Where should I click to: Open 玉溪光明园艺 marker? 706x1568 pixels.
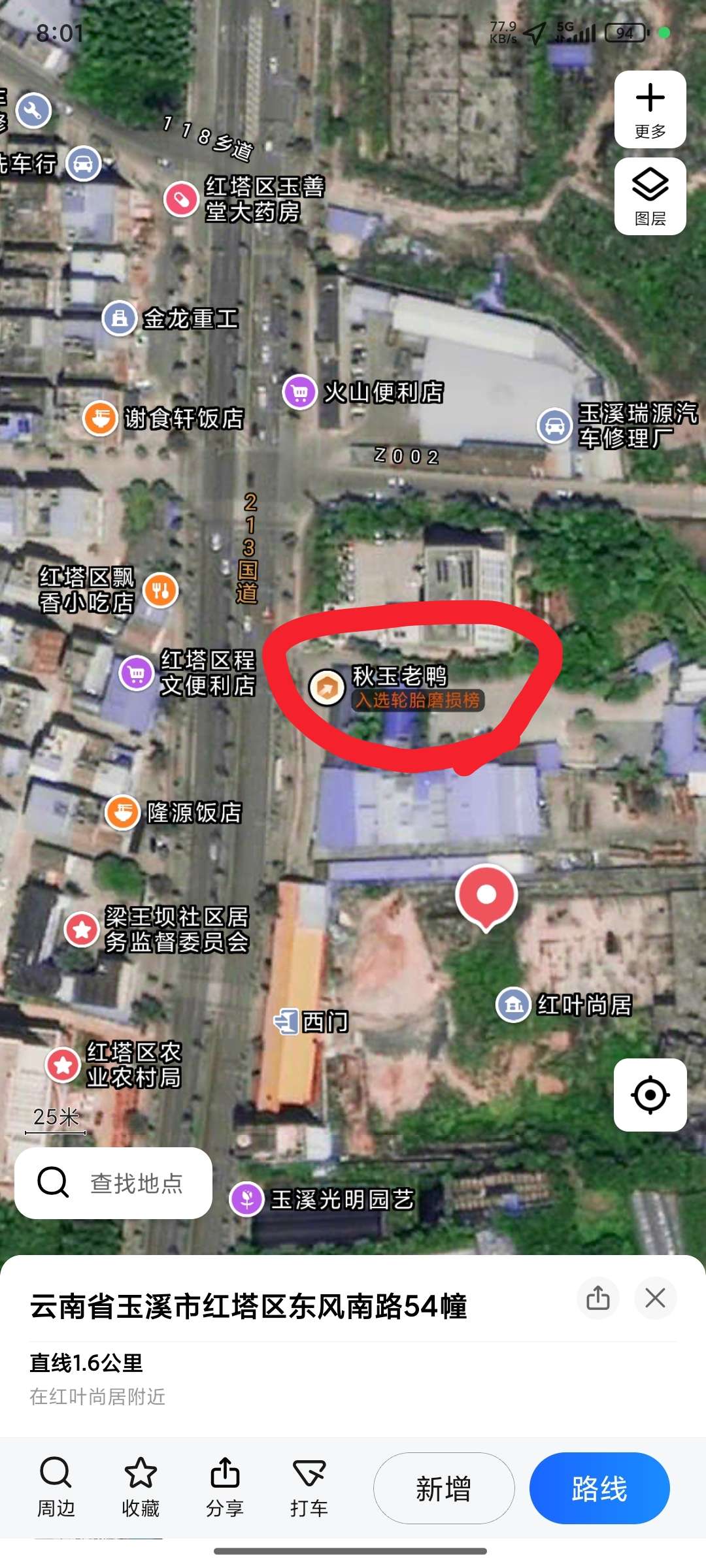[247, 1199]
